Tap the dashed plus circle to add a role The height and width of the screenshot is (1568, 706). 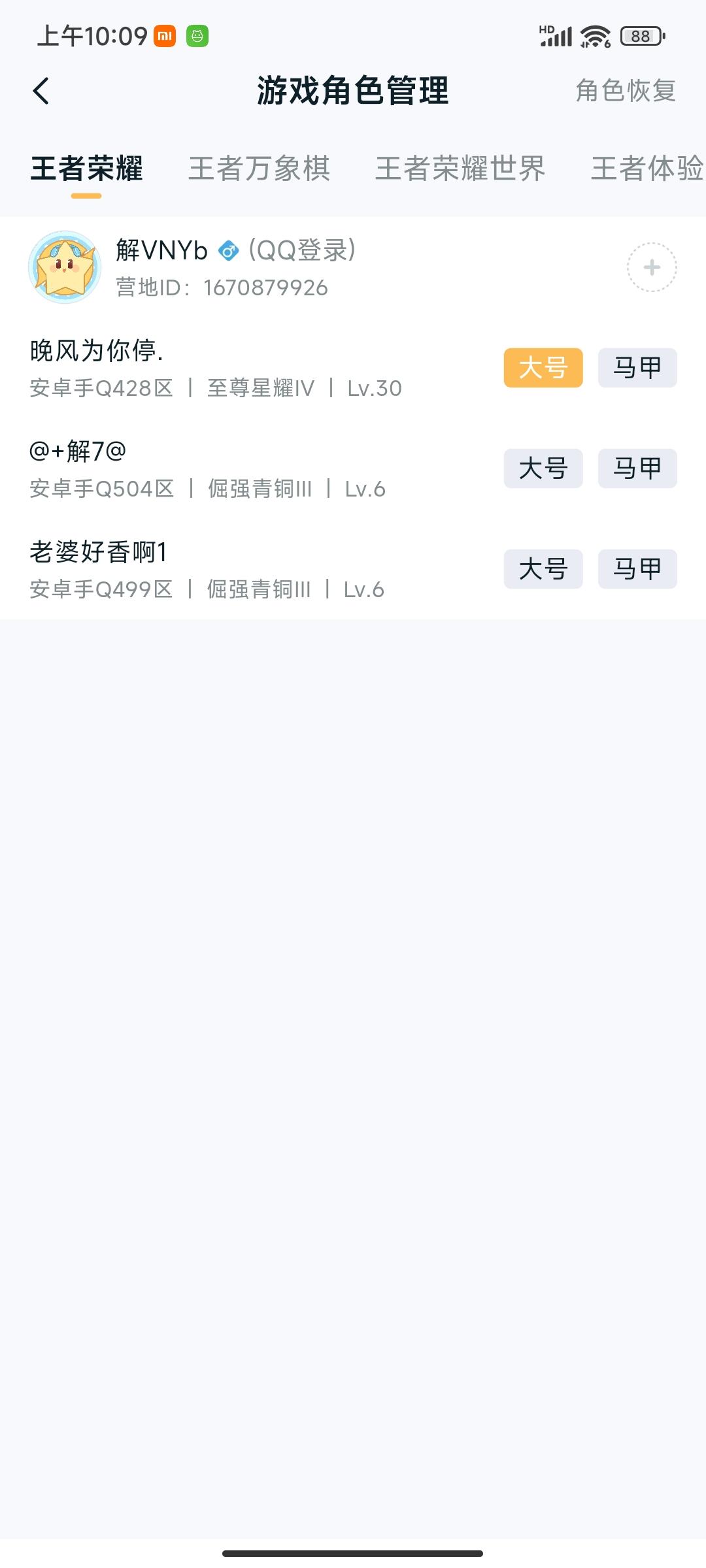[651, 267]
